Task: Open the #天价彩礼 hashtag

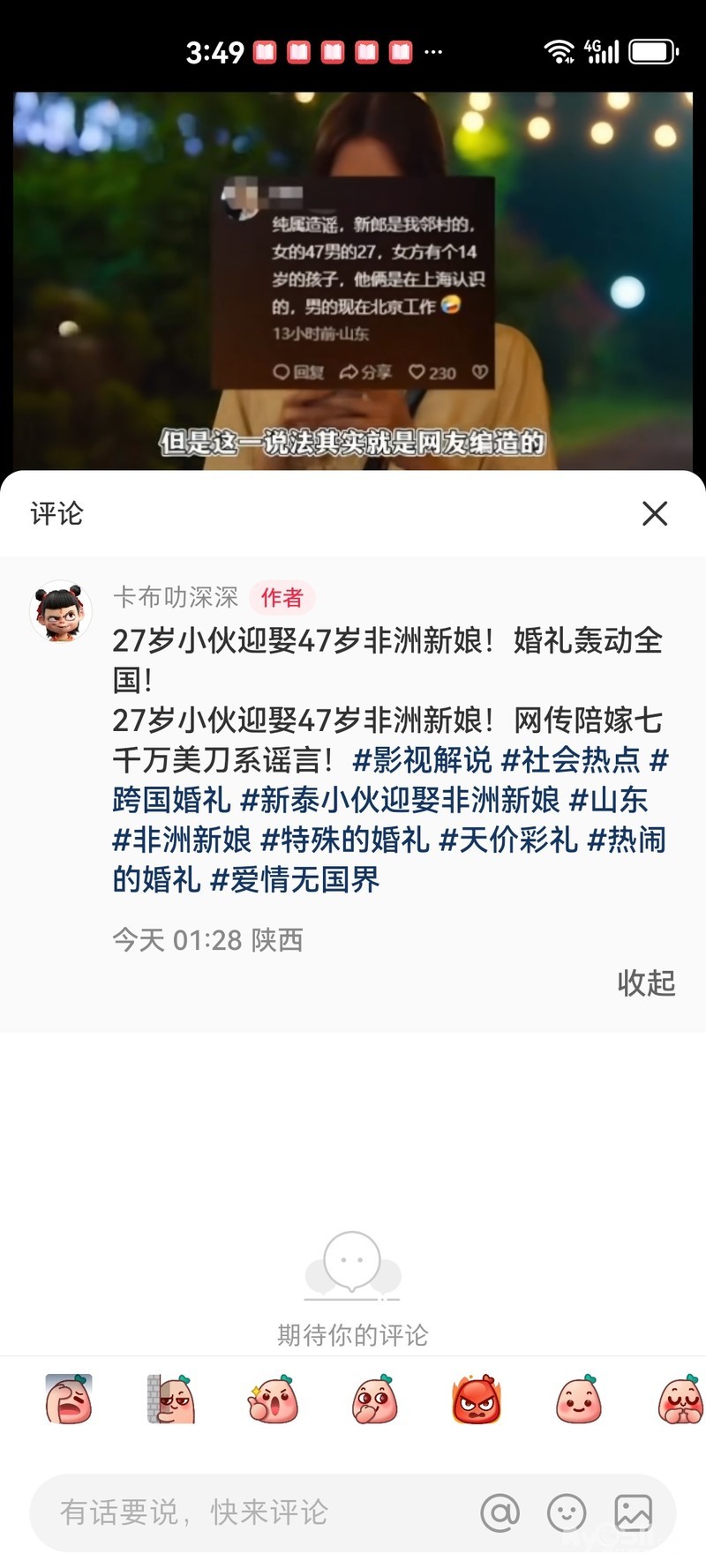Action: point(508,840)
